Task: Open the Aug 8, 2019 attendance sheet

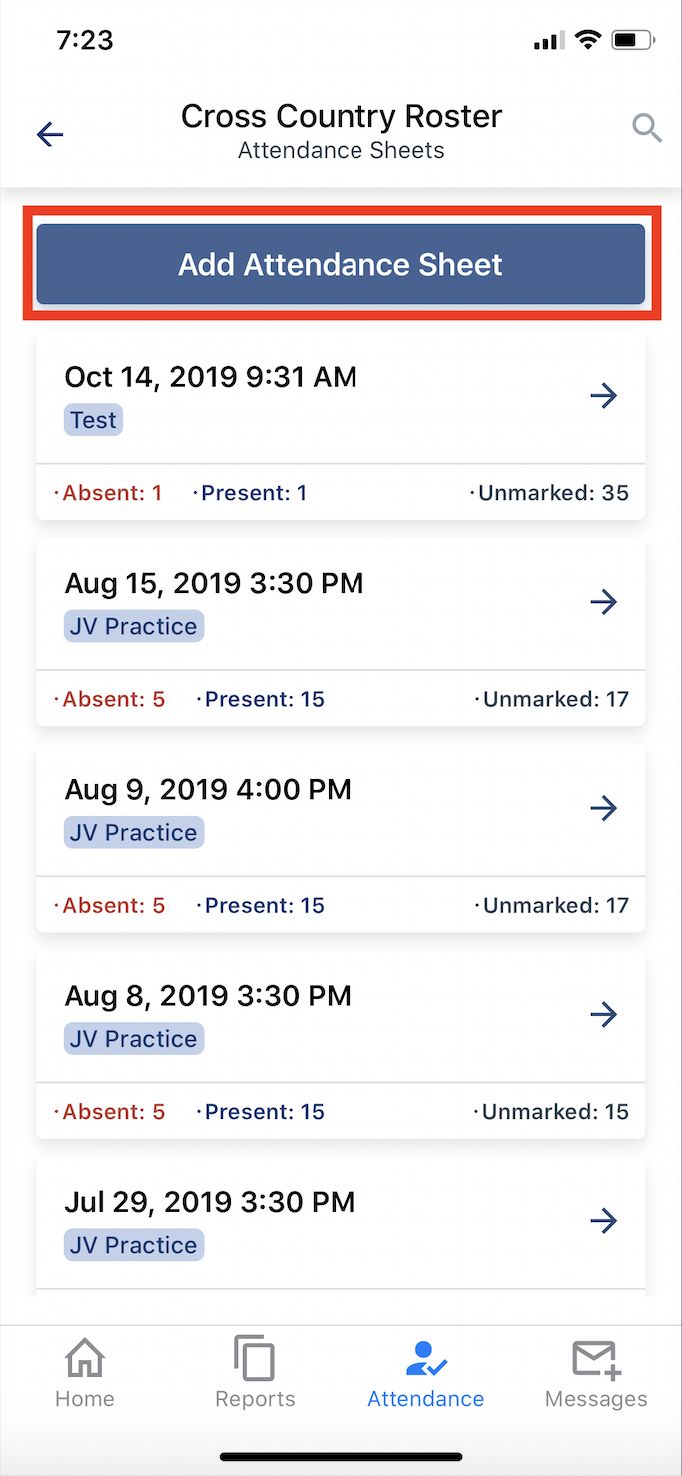Action: click(603, 1014)
